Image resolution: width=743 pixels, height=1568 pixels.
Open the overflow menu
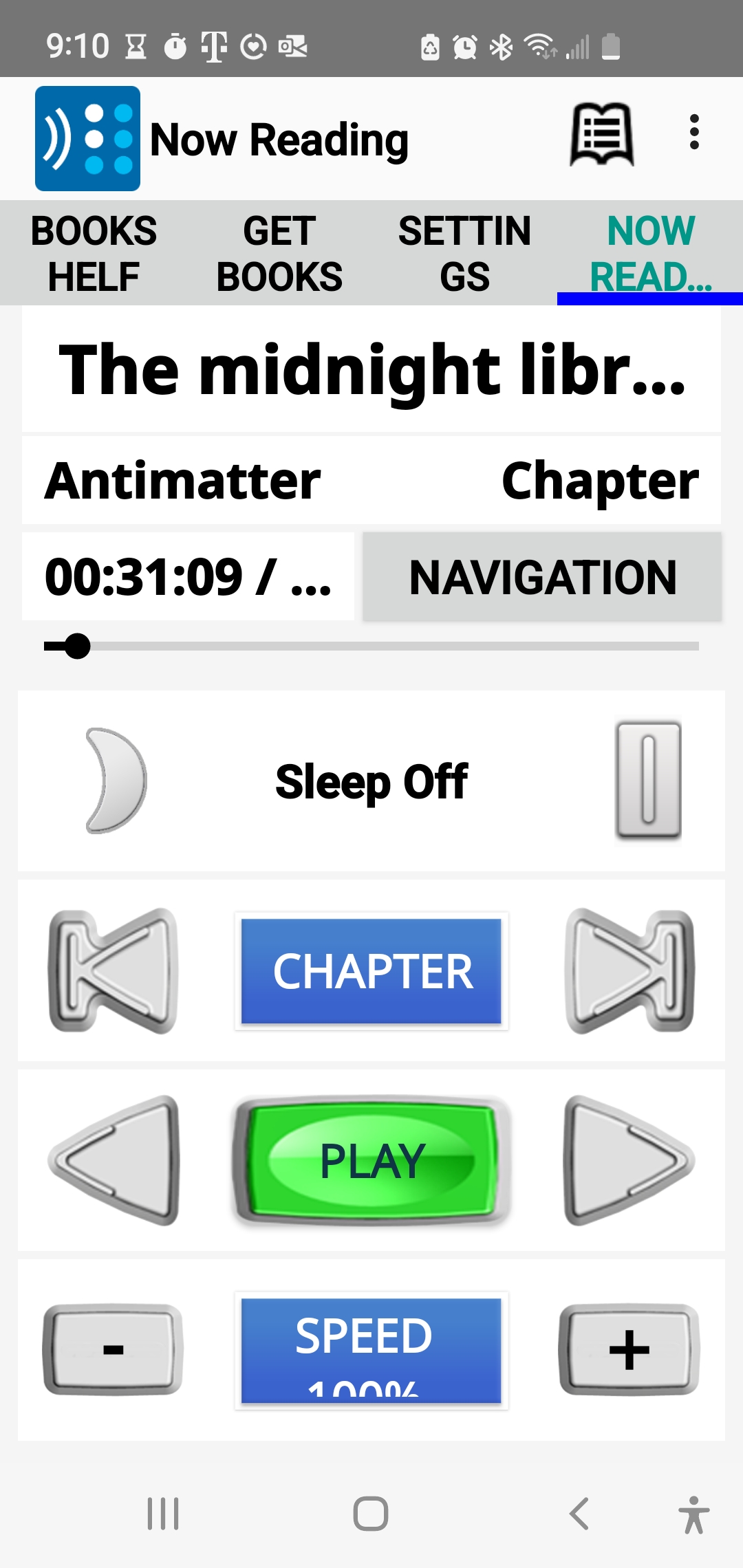[694, 132]
